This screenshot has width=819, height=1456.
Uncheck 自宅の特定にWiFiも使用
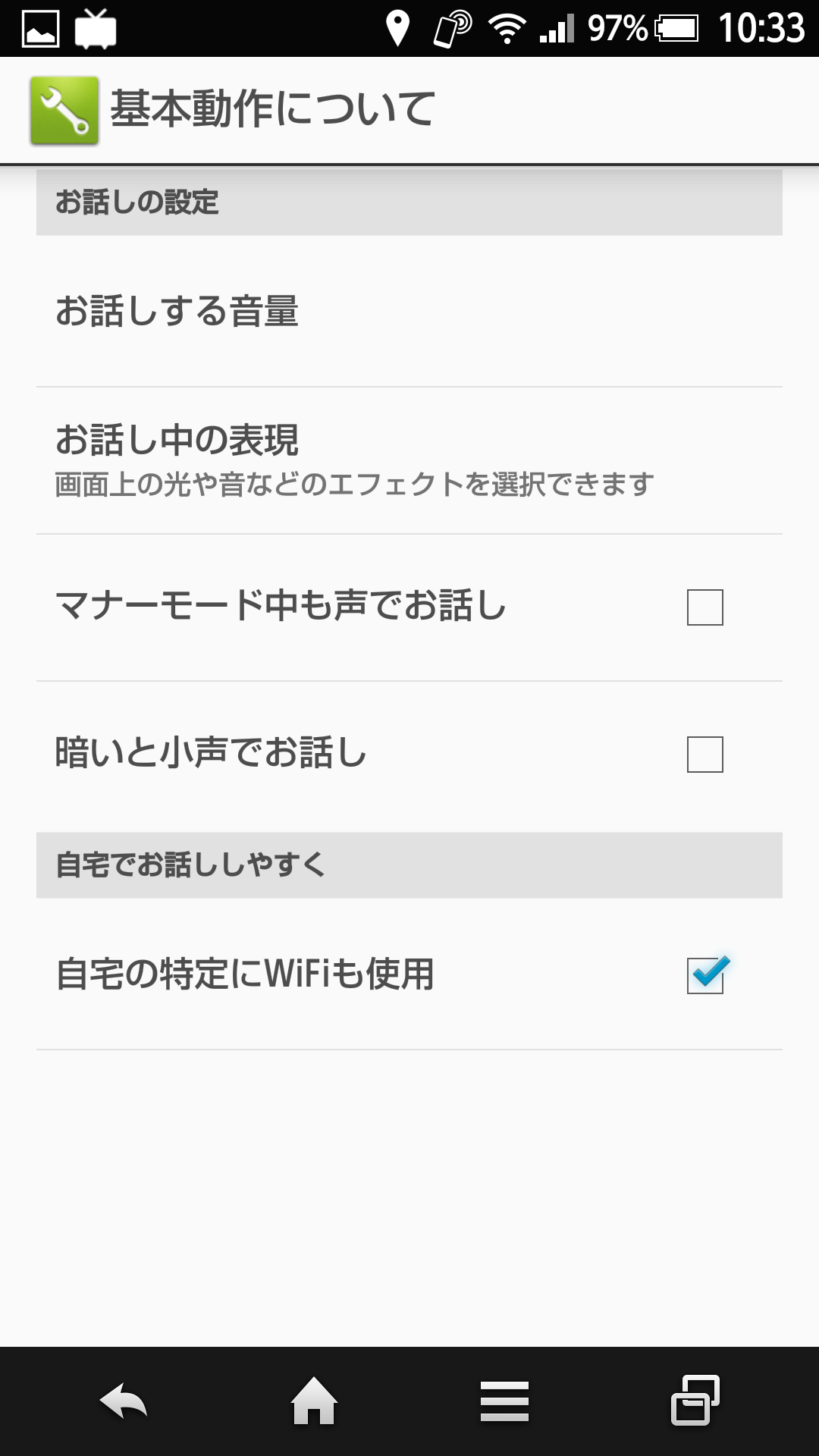(706, 974)
